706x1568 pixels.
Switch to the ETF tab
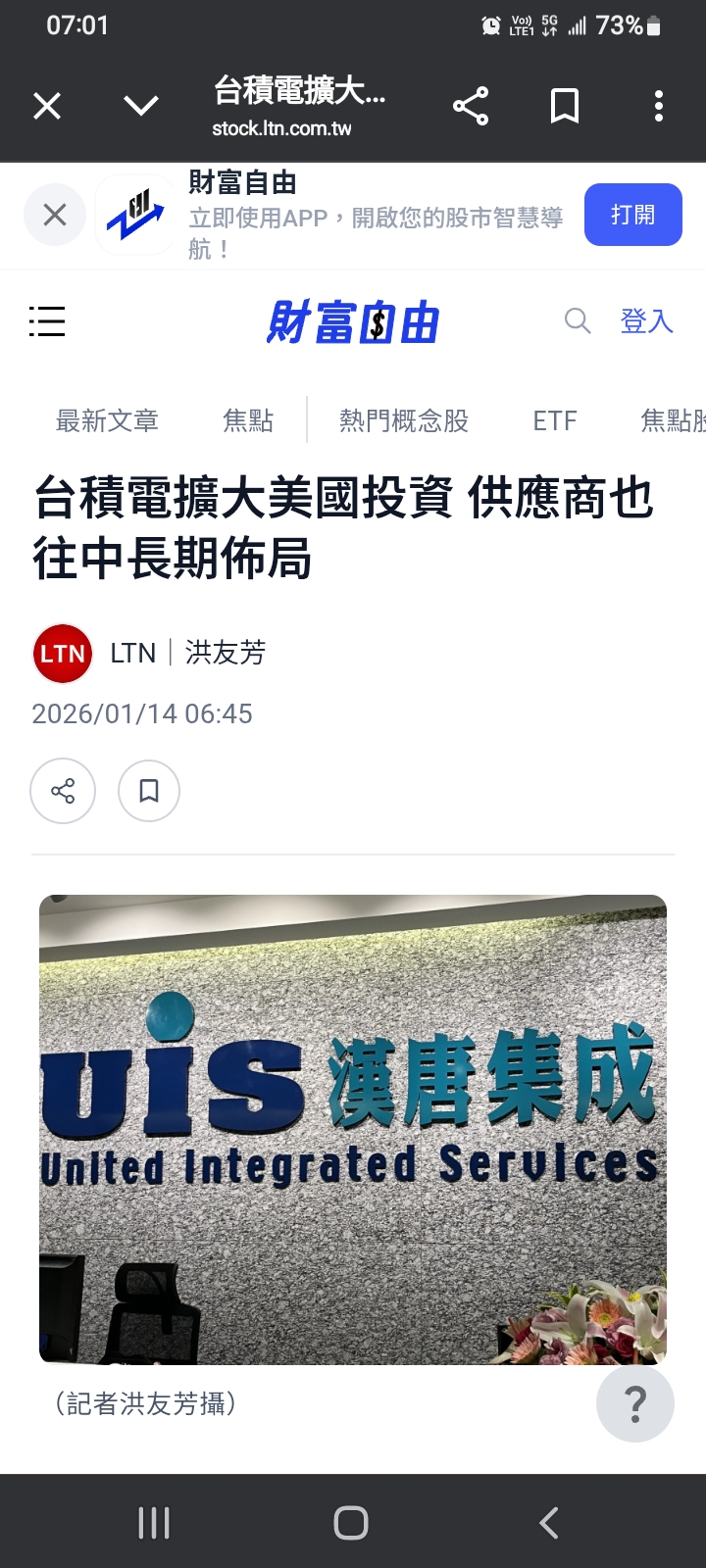coord(555,420)
